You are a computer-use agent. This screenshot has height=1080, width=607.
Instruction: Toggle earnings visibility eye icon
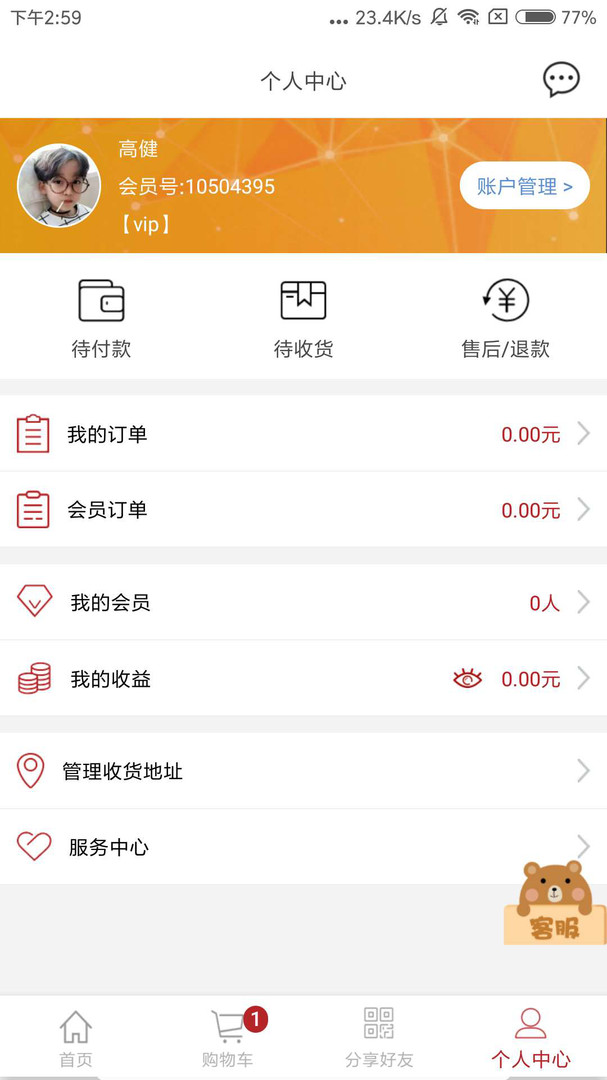[467, 679]
